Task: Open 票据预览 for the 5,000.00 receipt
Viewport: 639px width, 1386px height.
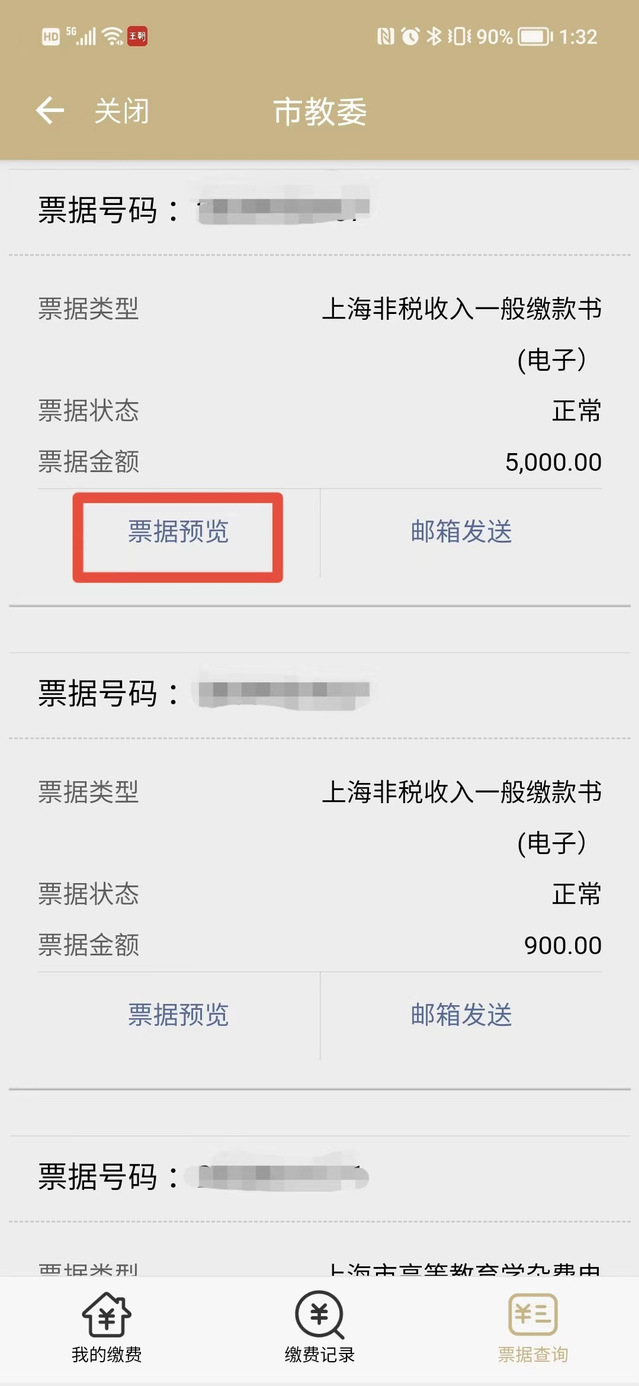Action: pyautogui.click(x=178, y=531)
